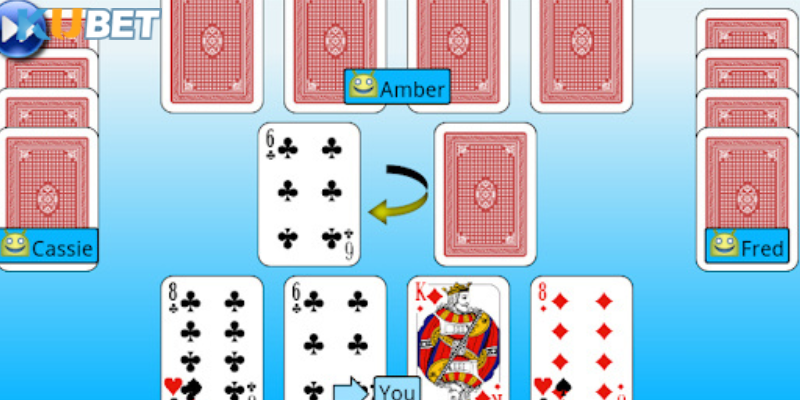The image size is (800, 400).
Task: Draw a card from the center face-down pile
Action: coord(485,193)
